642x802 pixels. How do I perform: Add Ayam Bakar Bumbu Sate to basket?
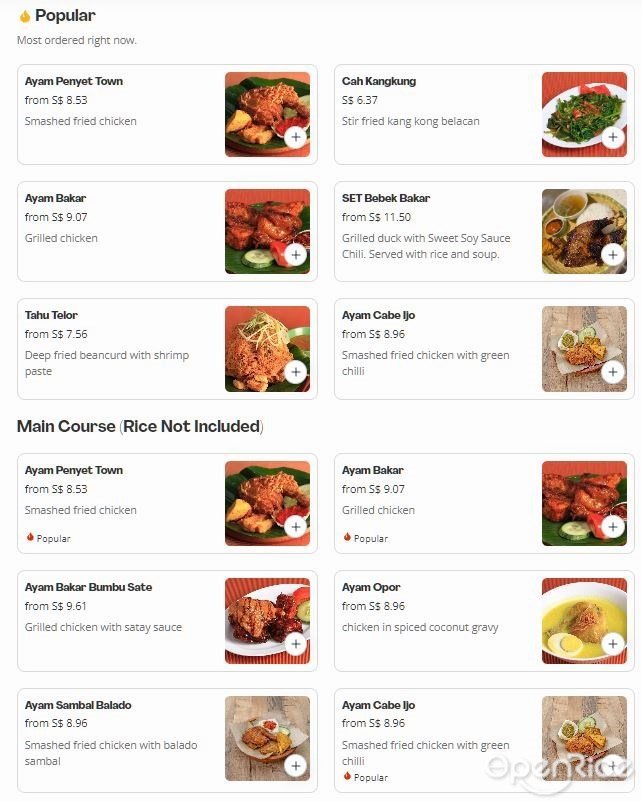pyautogui.click(x=295, y=644)
